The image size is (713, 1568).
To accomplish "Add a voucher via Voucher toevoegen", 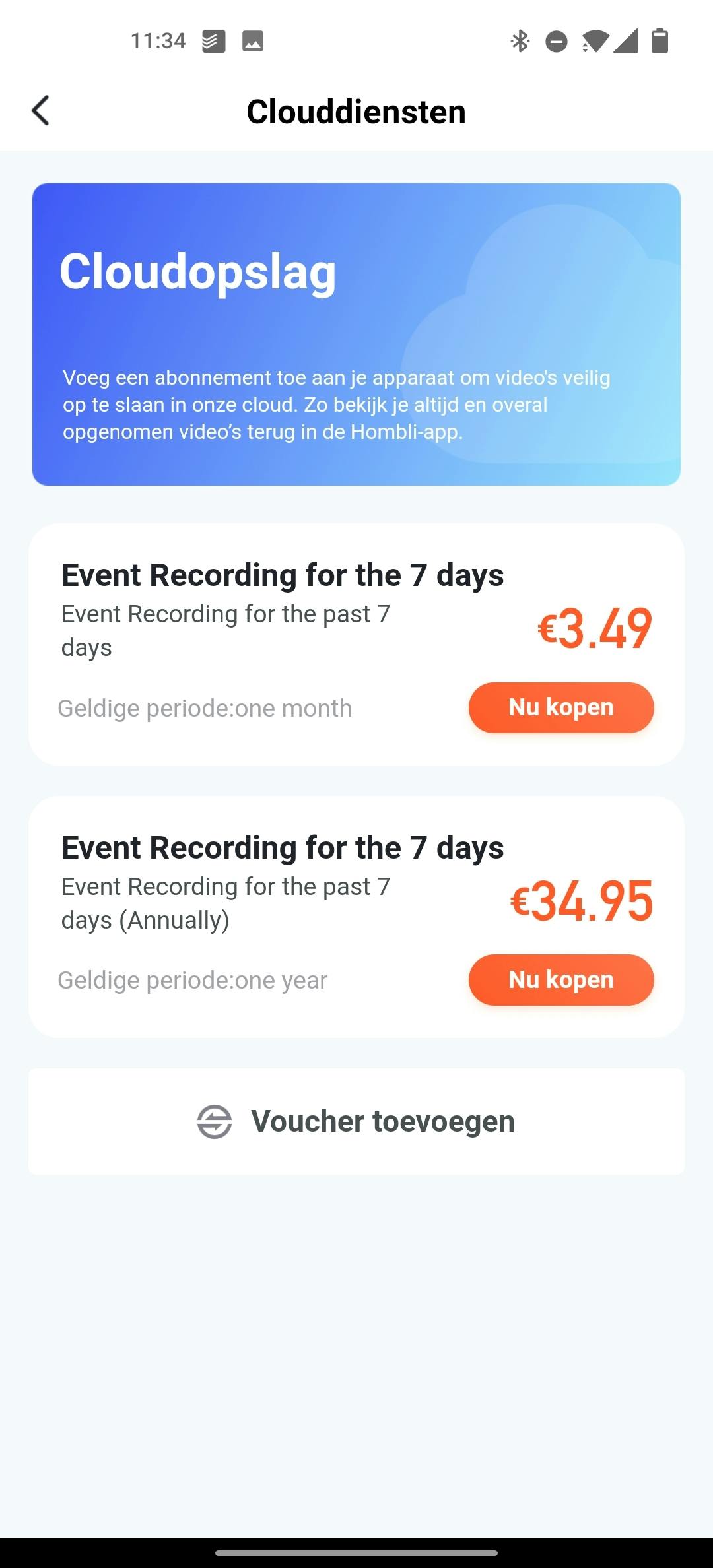I will [x=356, y=1121].
